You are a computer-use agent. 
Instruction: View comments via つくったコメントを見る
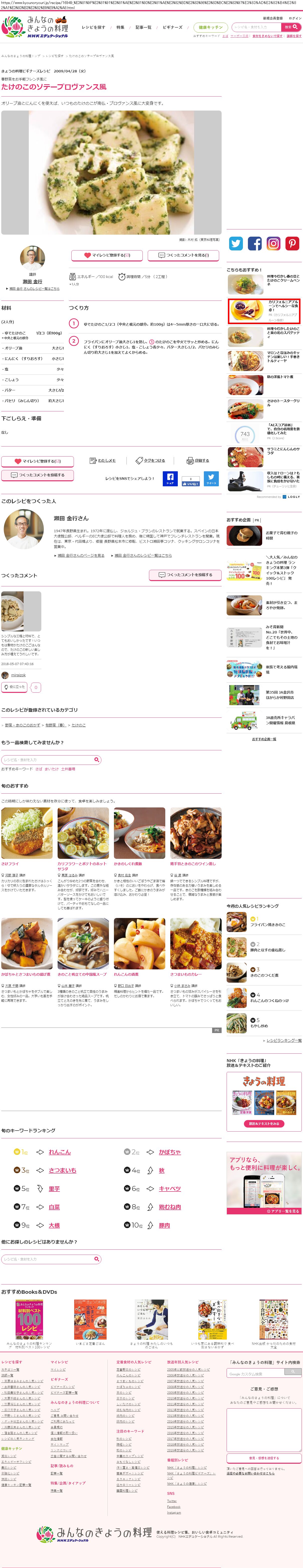[184, 255]
